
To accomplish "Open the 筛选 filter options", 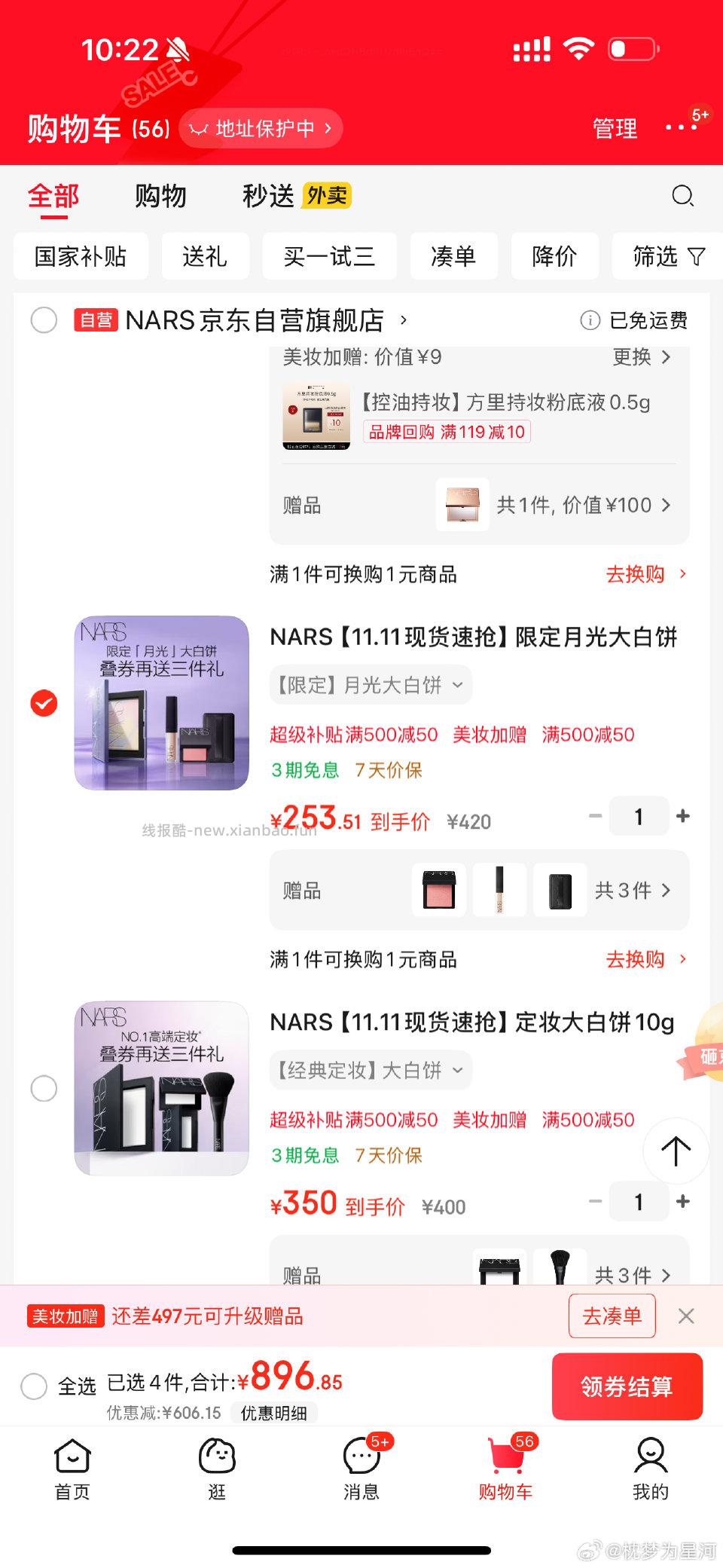I will coord(667,256).
